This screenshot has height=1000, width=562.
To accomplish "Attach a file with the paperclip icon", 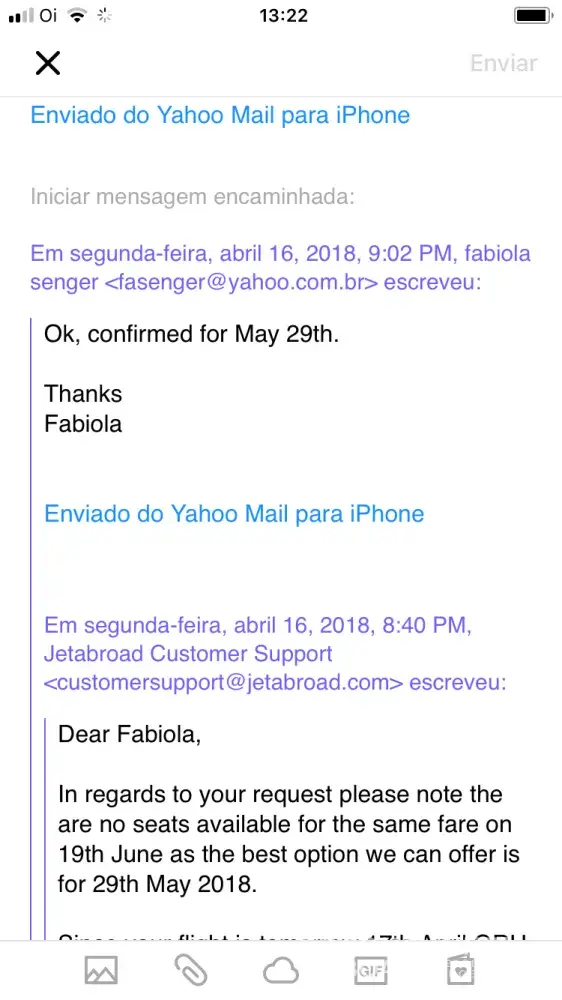I will [x=191, y=971].
